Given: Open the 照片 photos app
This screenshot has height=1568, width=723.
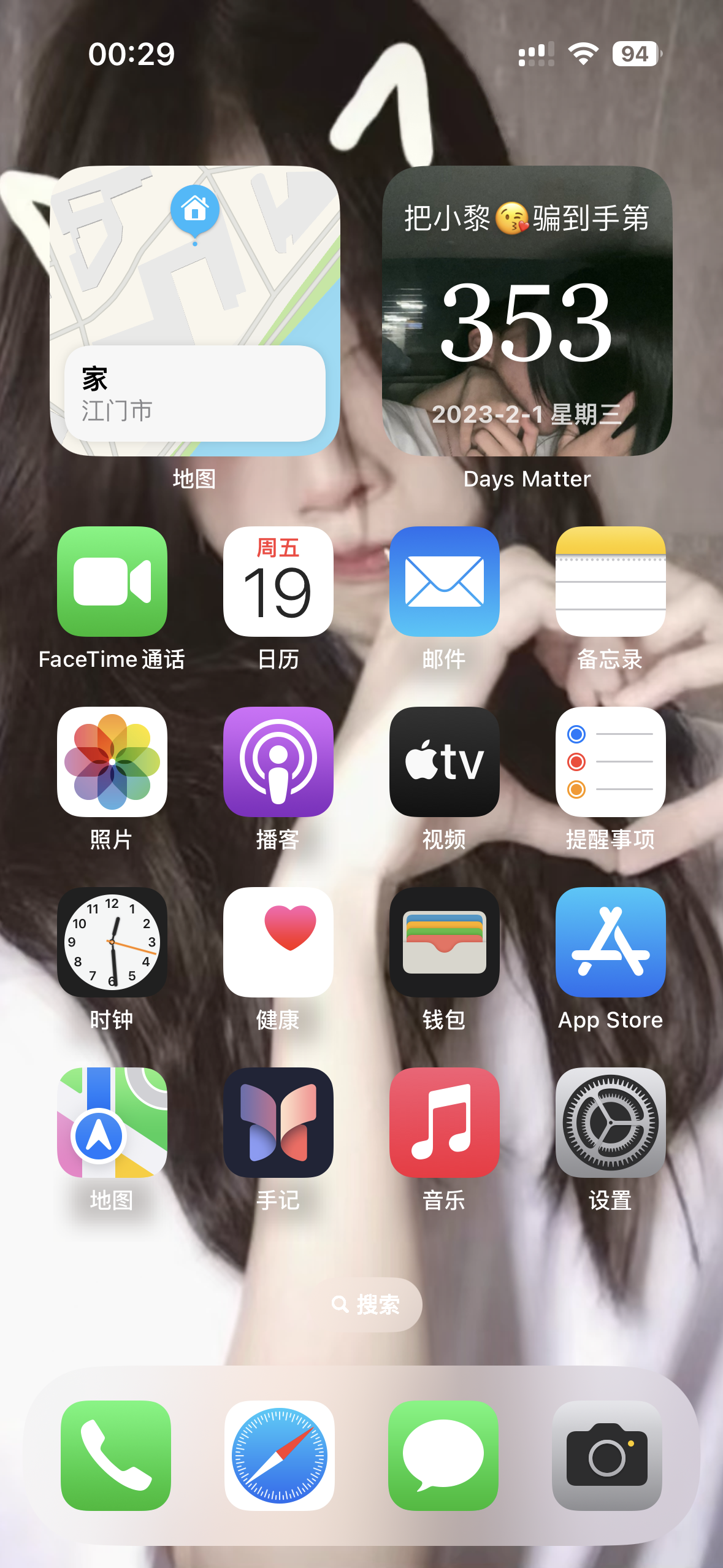Looking at the screenshot, I should click(x=112, y=761).
